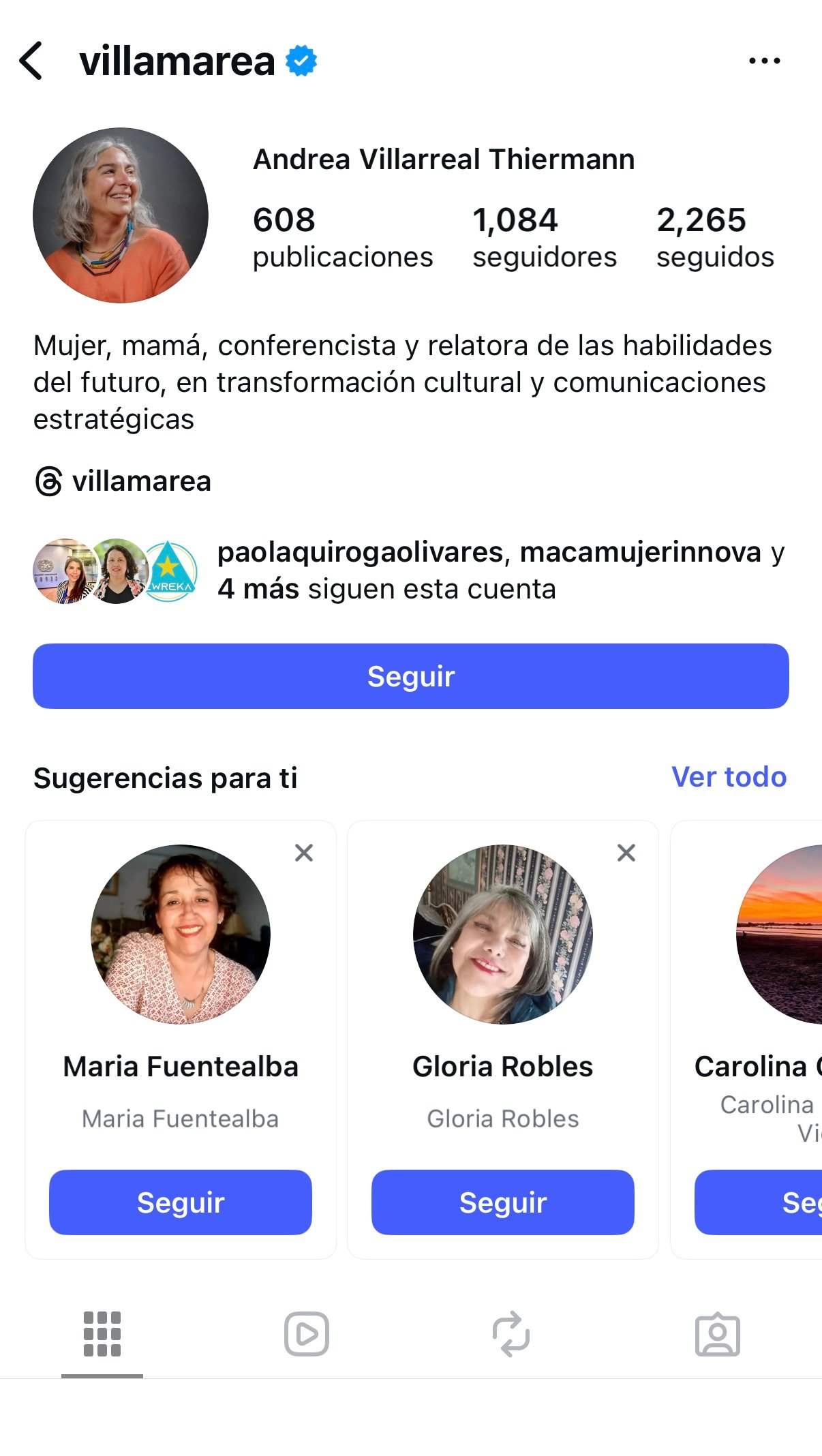822x1456 pixels.
Task: Go back using the top-left arrow
Action: click(31, 61)
